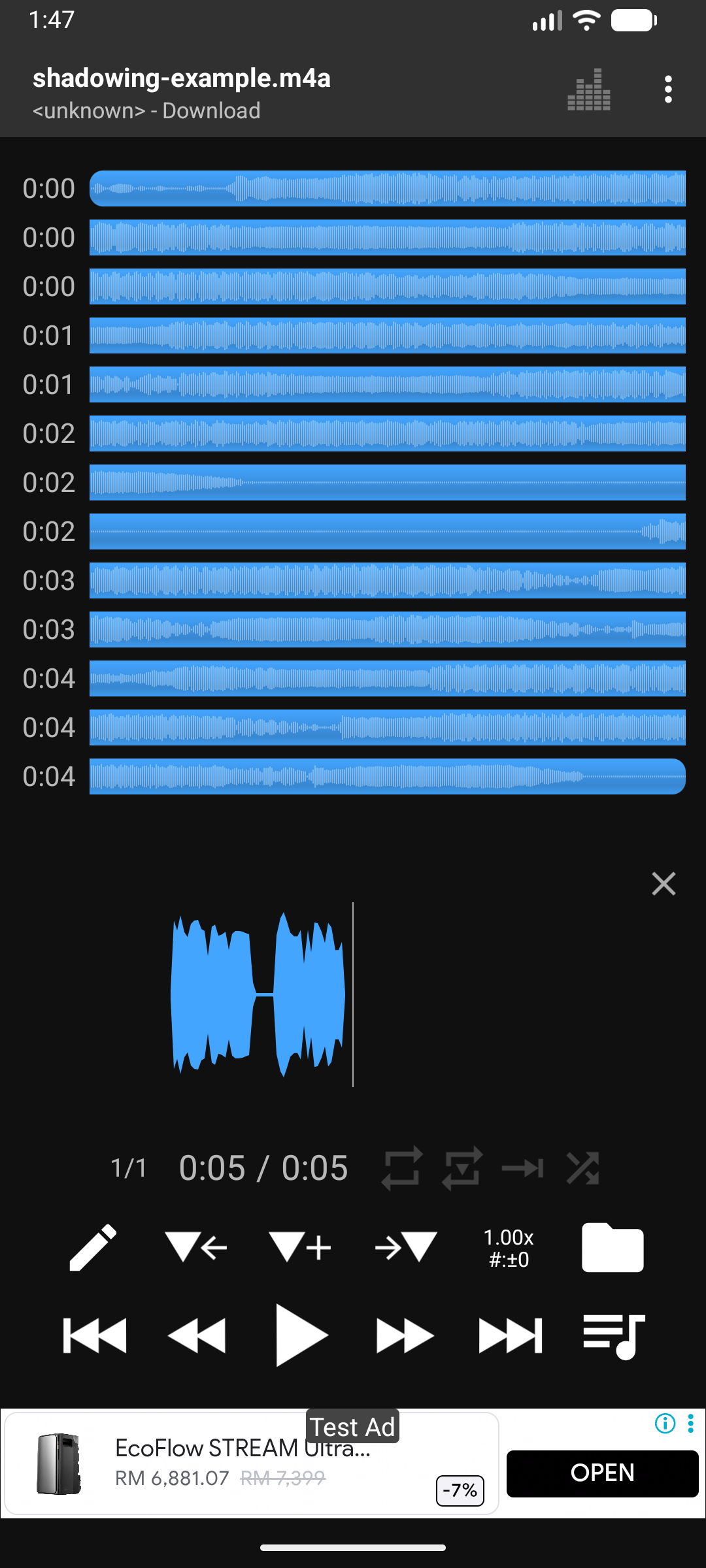Image resolution: width=706 pixels, height=1568 pixels.
Task: Skip to the previous track
Action: point(95,1335)
